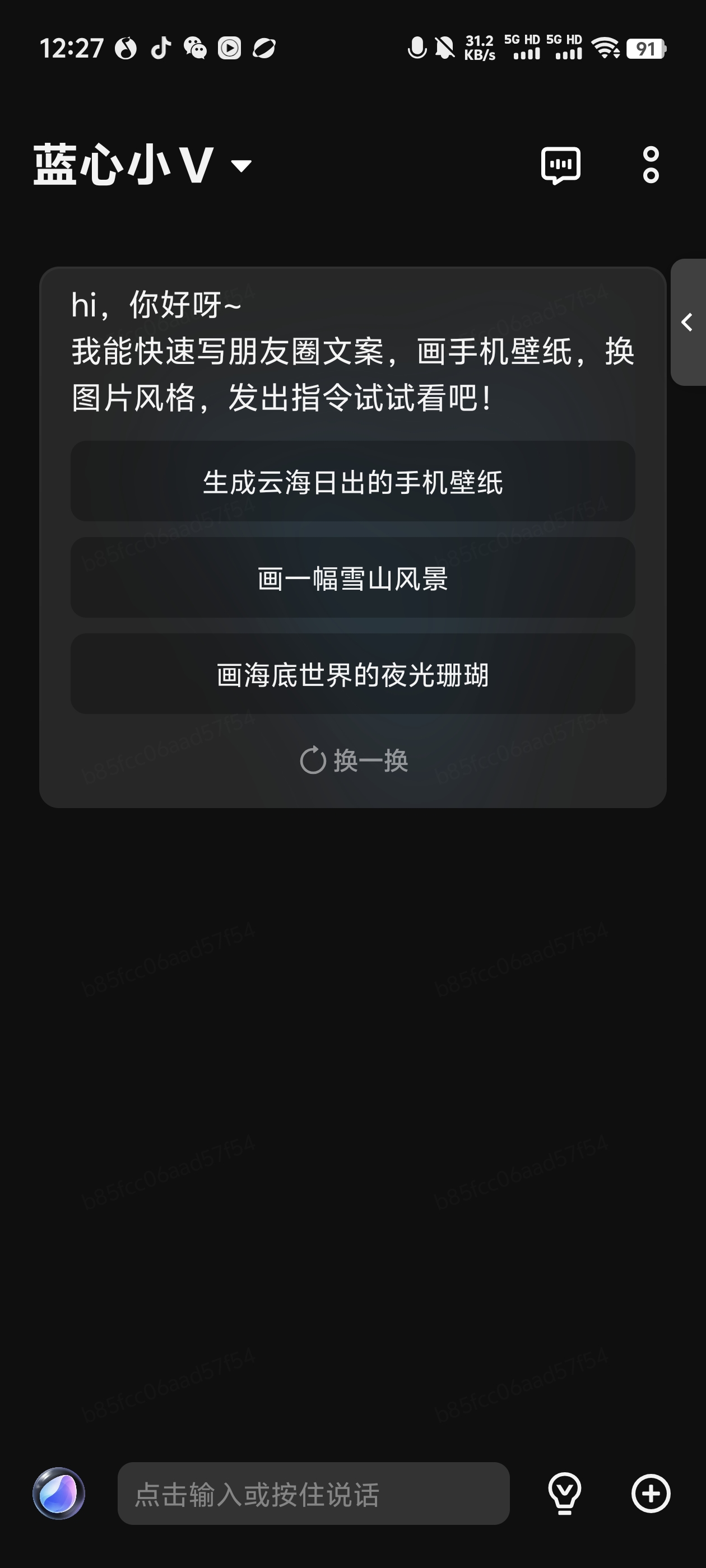Tap the voice assistant orb
Screen dimensions: 706x1568
tap(59, 1493)
